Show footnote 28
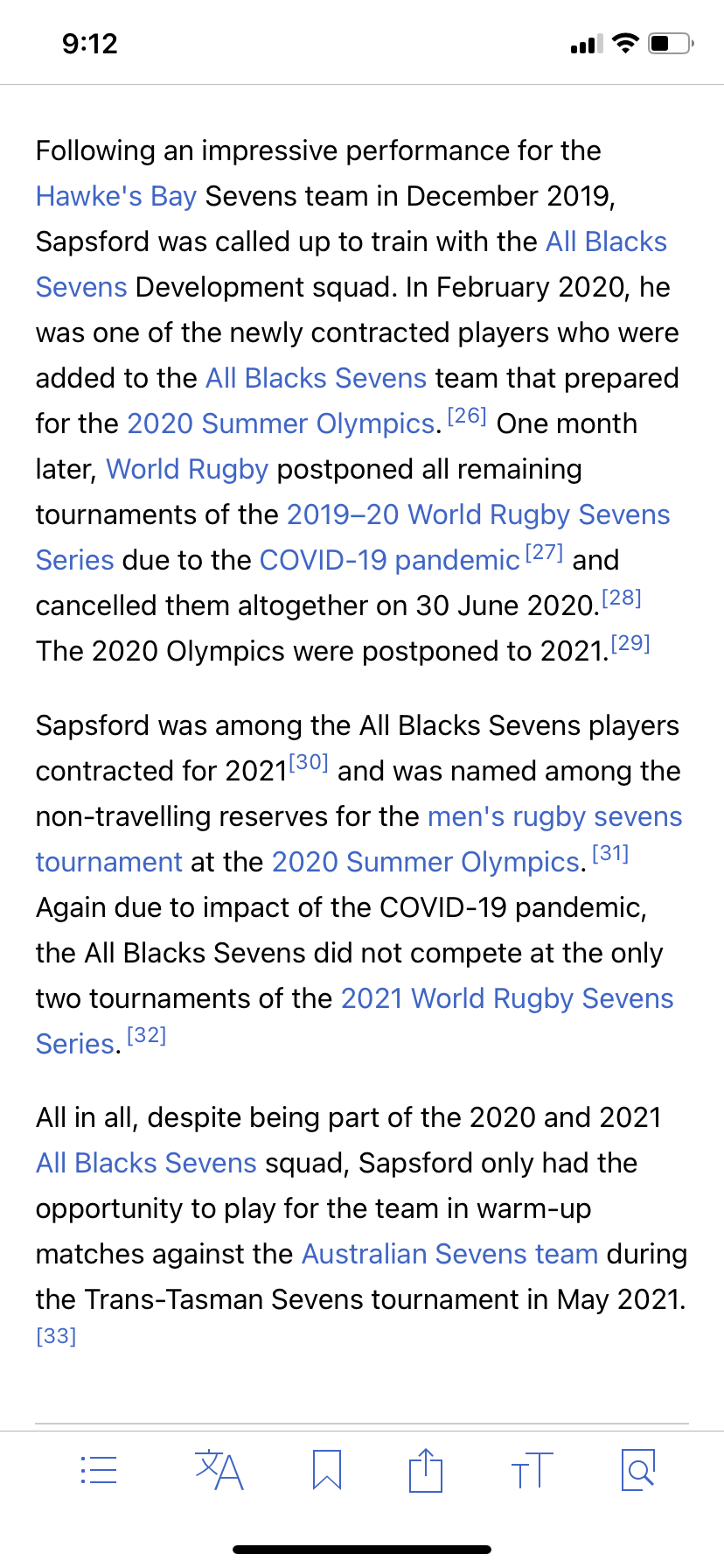 click(622, 598)
